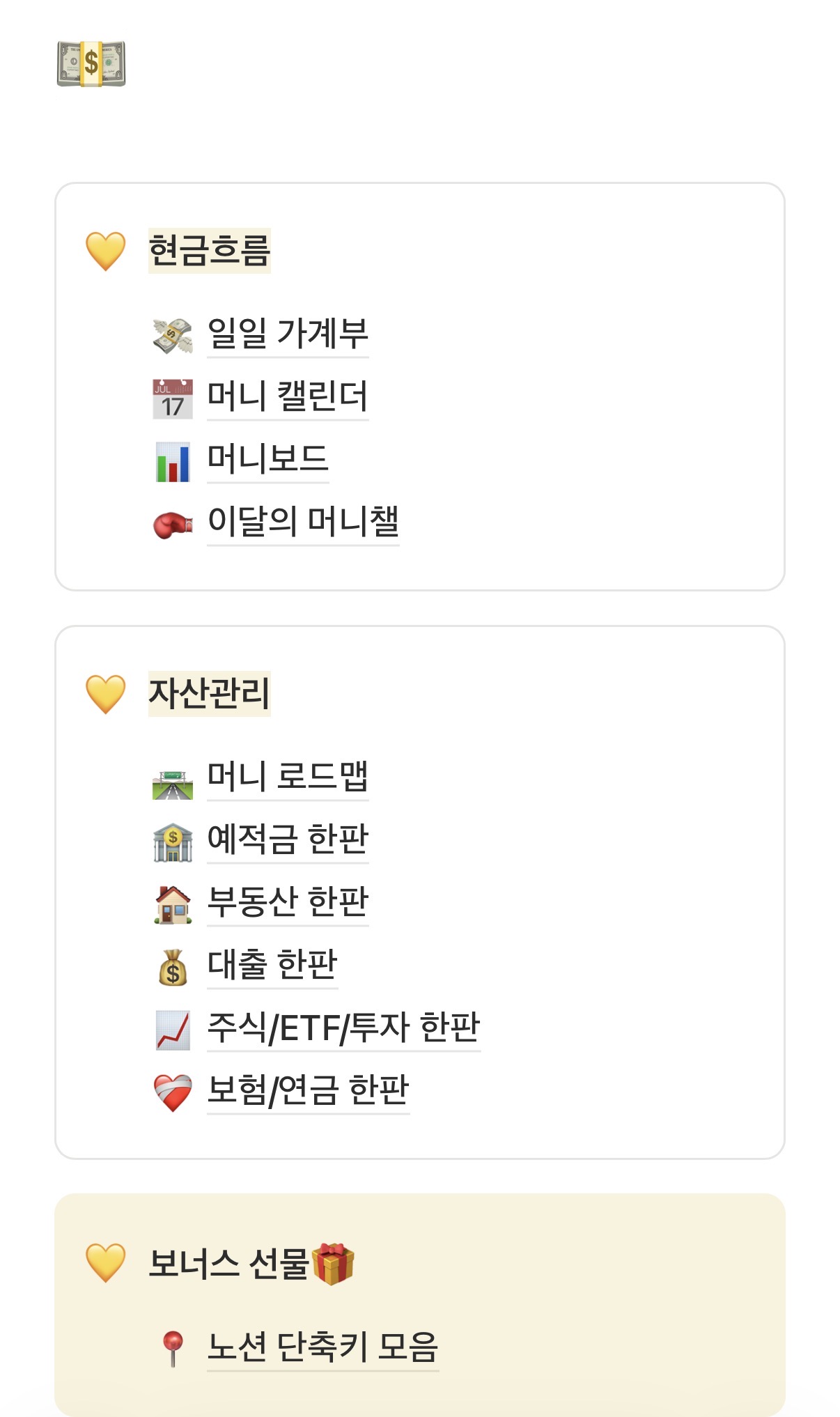Open 주식/ETF/투자 한판 page
Image resolution: width=840 pixels, height=1417 pixels.
click(x=344, y=1028)
